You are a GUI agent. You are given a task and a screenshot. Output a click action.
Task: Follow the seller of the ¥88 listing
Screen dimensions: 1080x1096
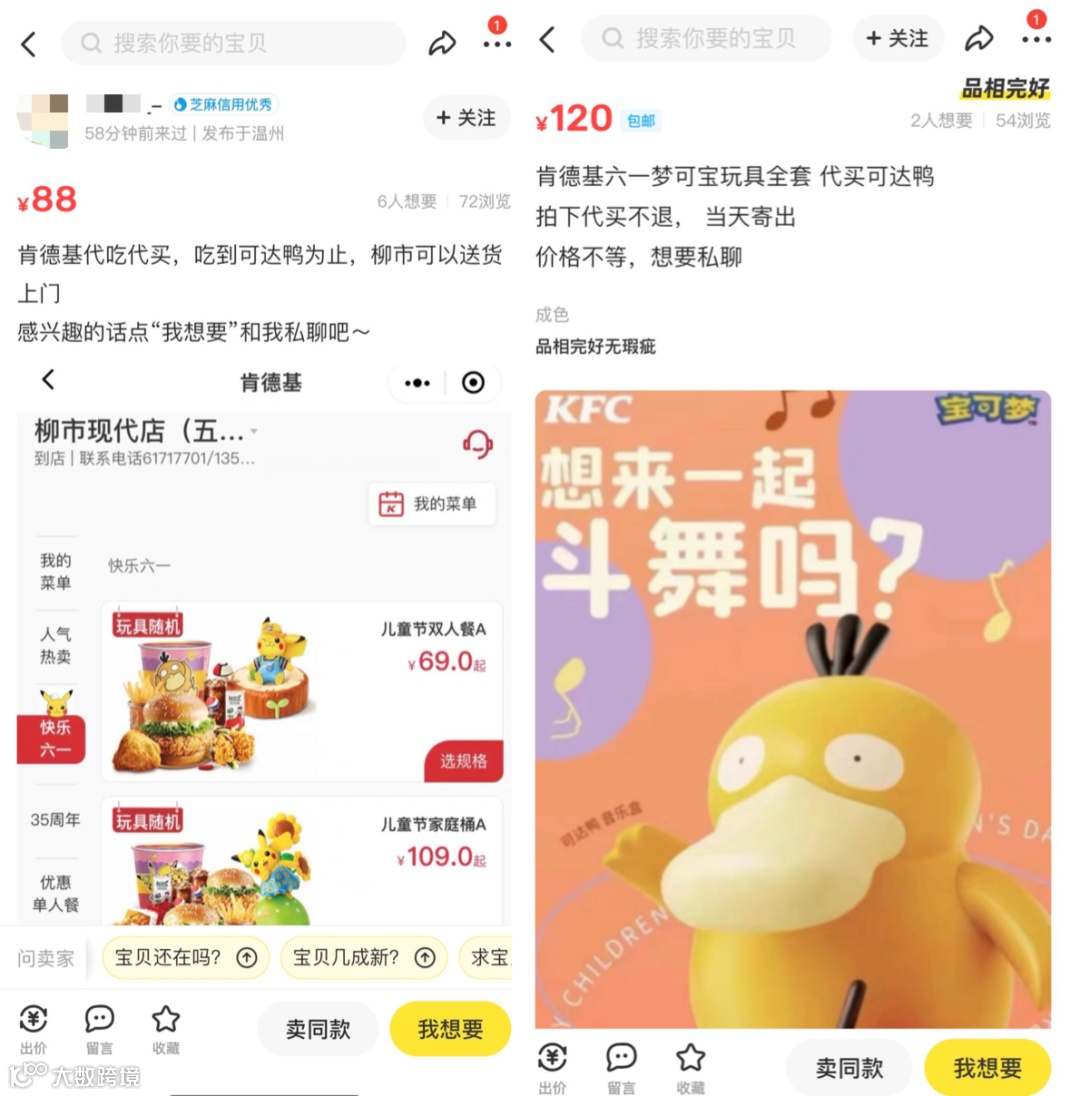click(466, 117)
